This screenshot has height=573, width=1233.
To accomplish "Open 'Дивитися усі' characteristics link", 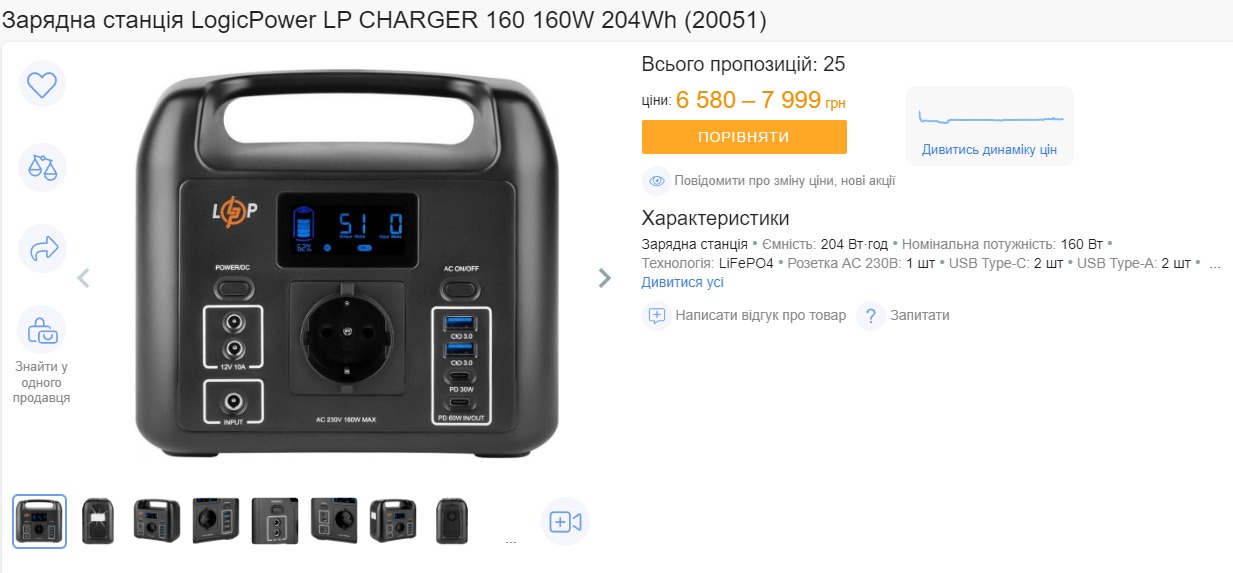I will click(x=682, y=282).
